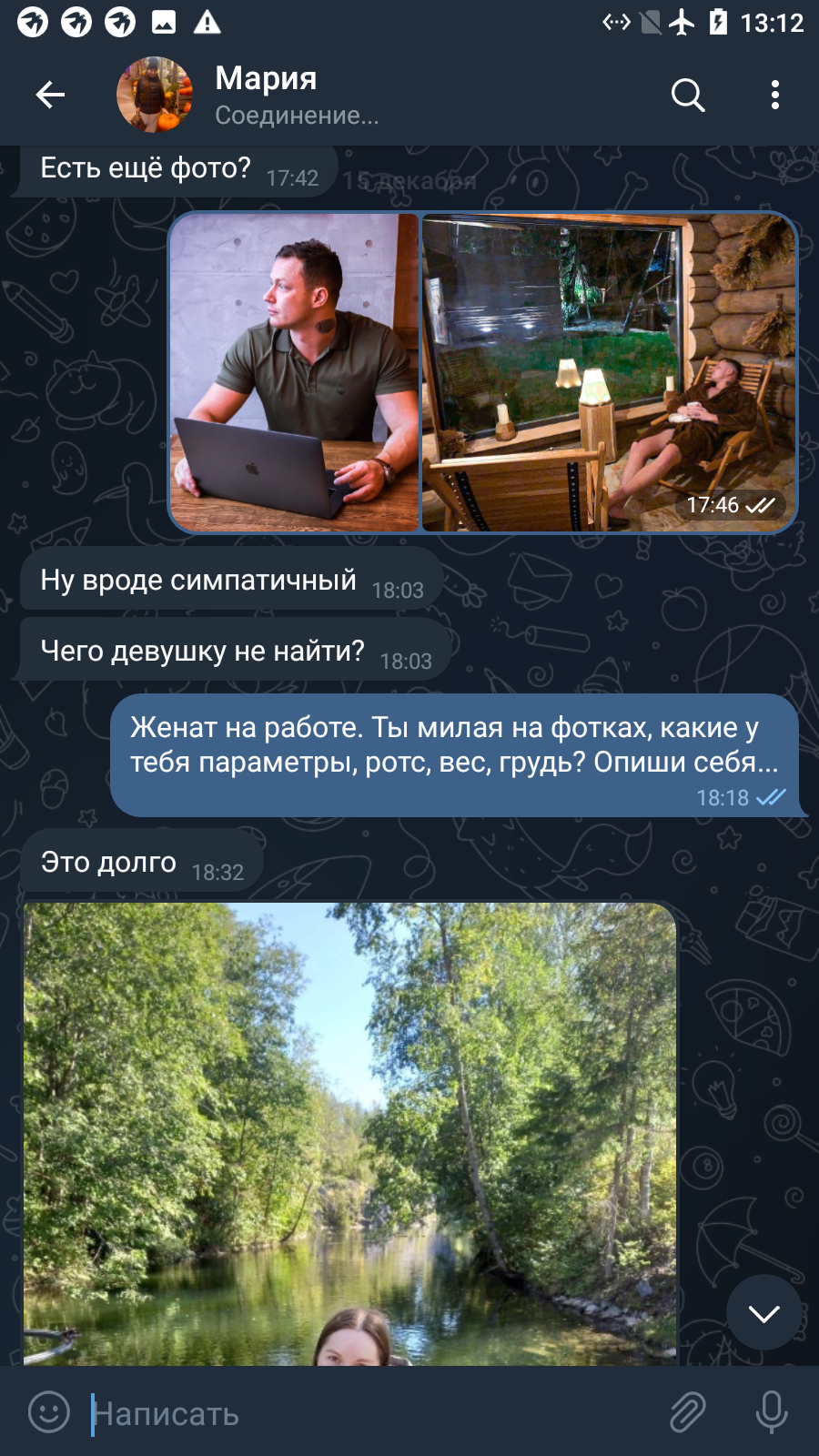This screenshot has height=1456, width=819.
Task: Tap the microphone voice message button
Action: (772, 1412)
